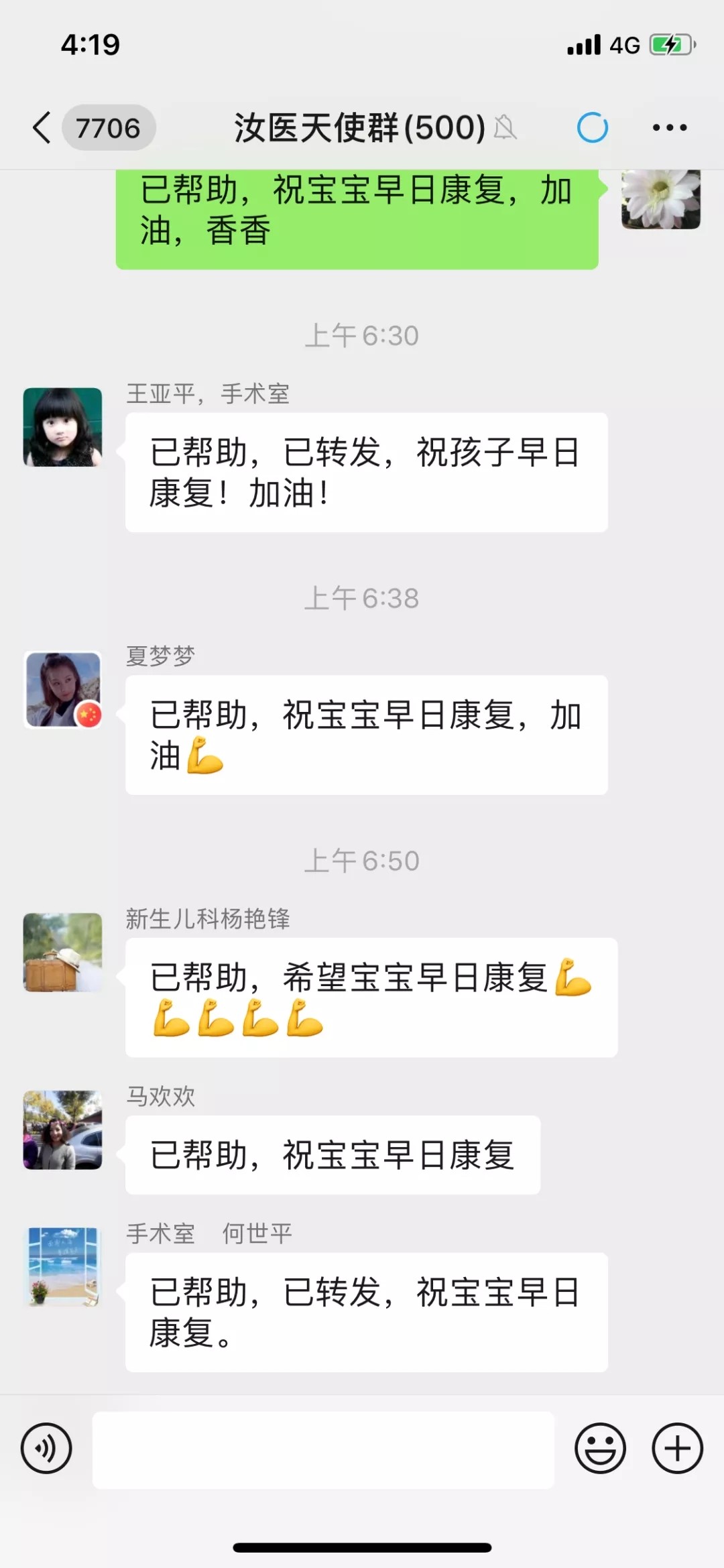The width and height of the screenshot is (724, 1568).
Task: Focus the message text field
Action: pyautogui.click(x=323, y=1449)
